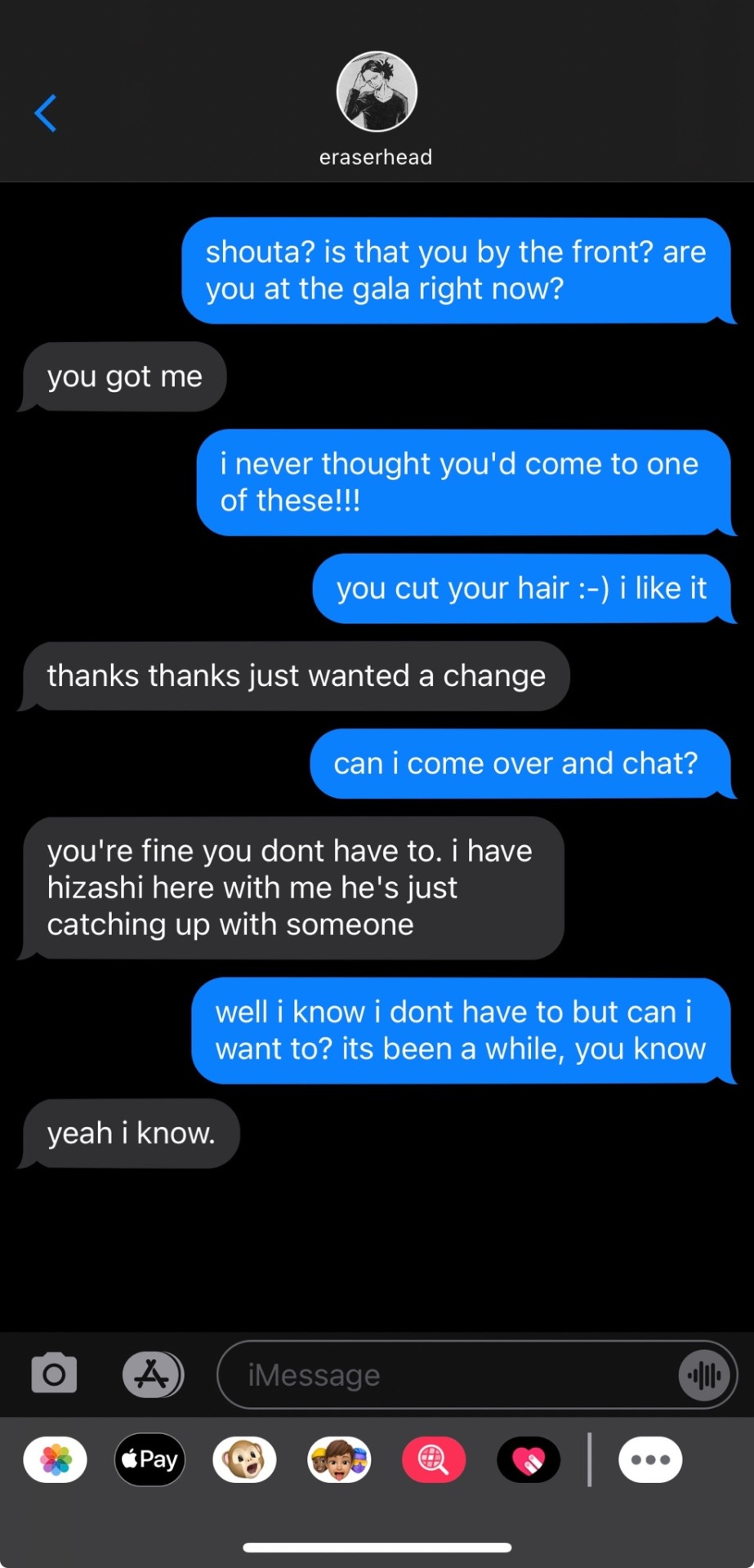The height and width of the screenshot is (1568, 754).
Task: Open Apple Pay in app drawer
Action: 150,1459
